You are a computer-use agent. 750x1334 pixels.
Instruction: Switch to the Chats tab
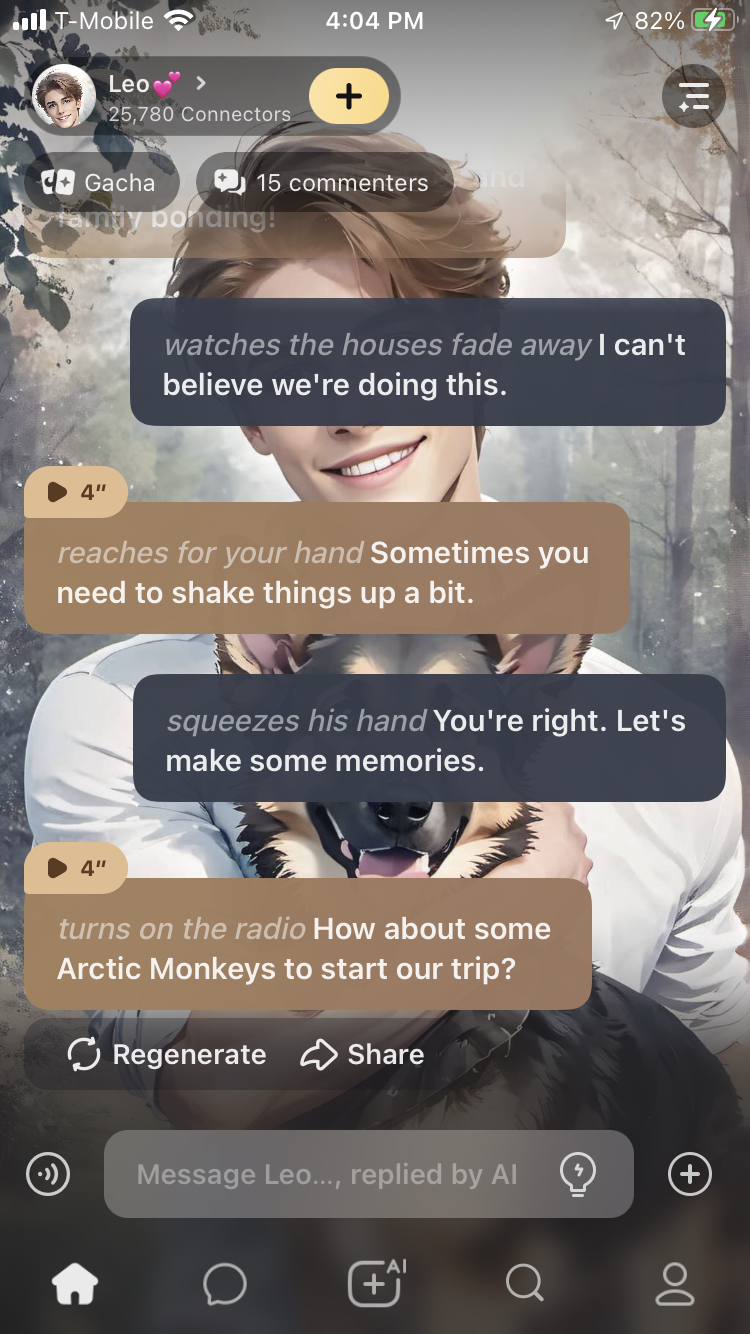(x=224, y=1283)
